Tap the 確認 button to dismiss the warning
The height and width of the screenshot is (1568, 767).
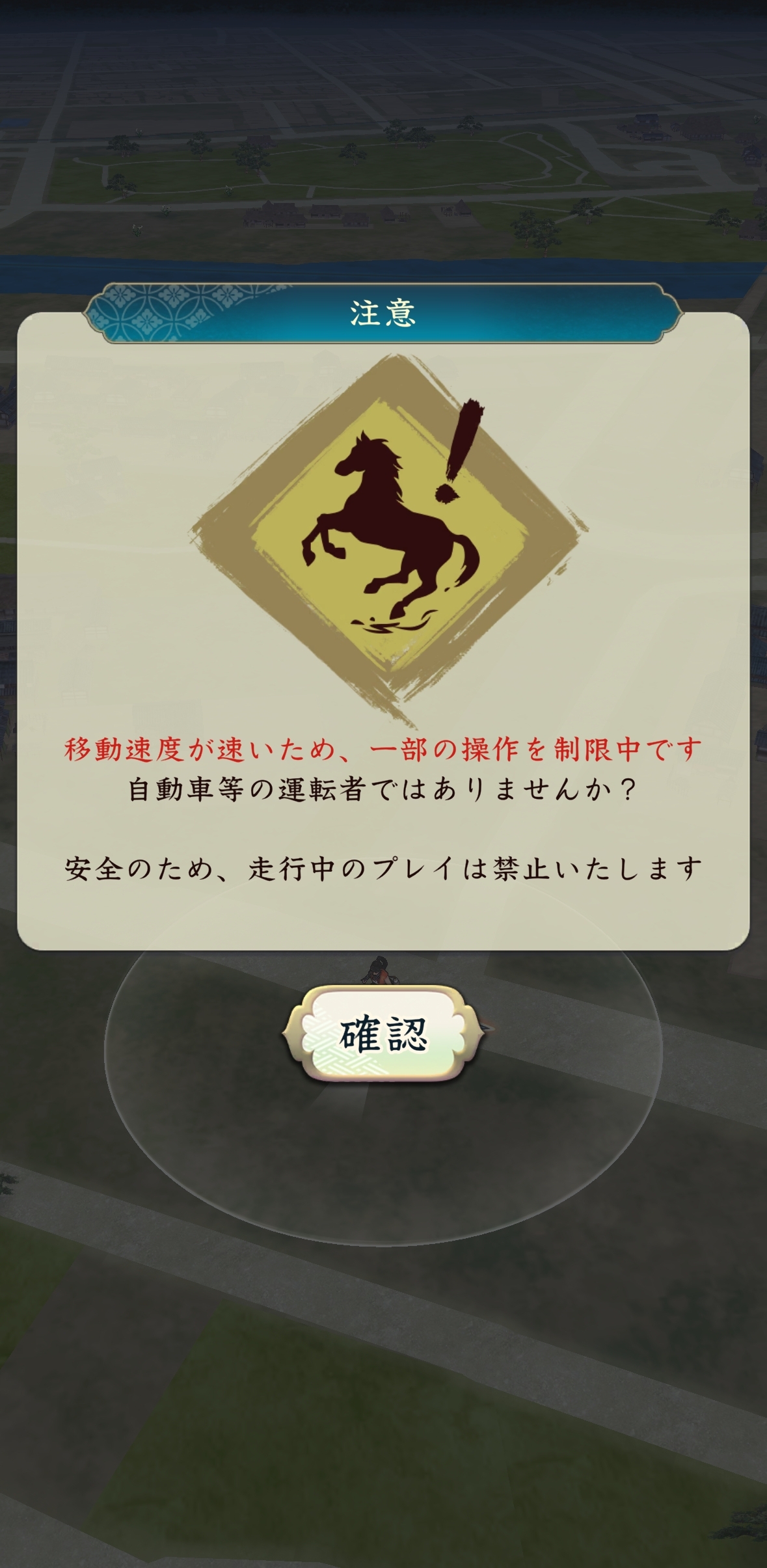383,1033
